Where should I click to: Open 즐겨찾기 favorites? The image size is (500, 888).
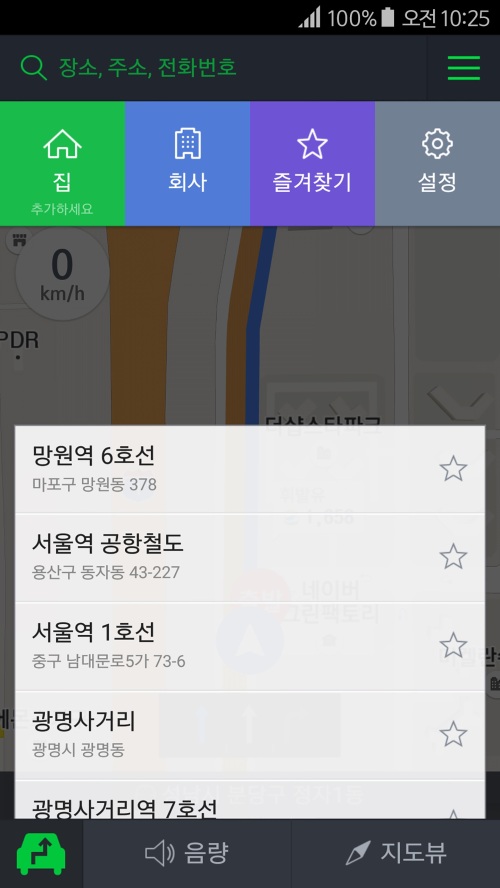point(313,164)
